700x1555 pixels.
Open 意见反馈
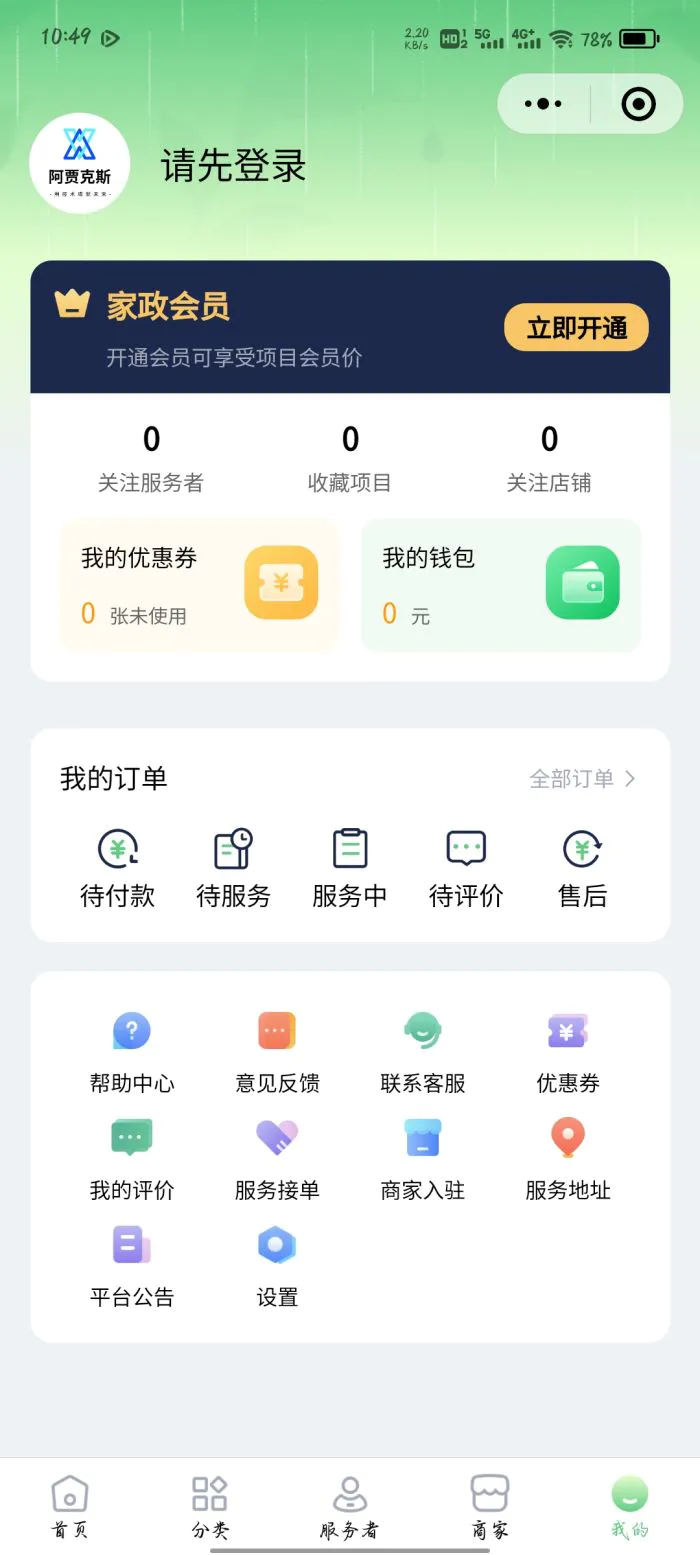tap(277, 1052)
